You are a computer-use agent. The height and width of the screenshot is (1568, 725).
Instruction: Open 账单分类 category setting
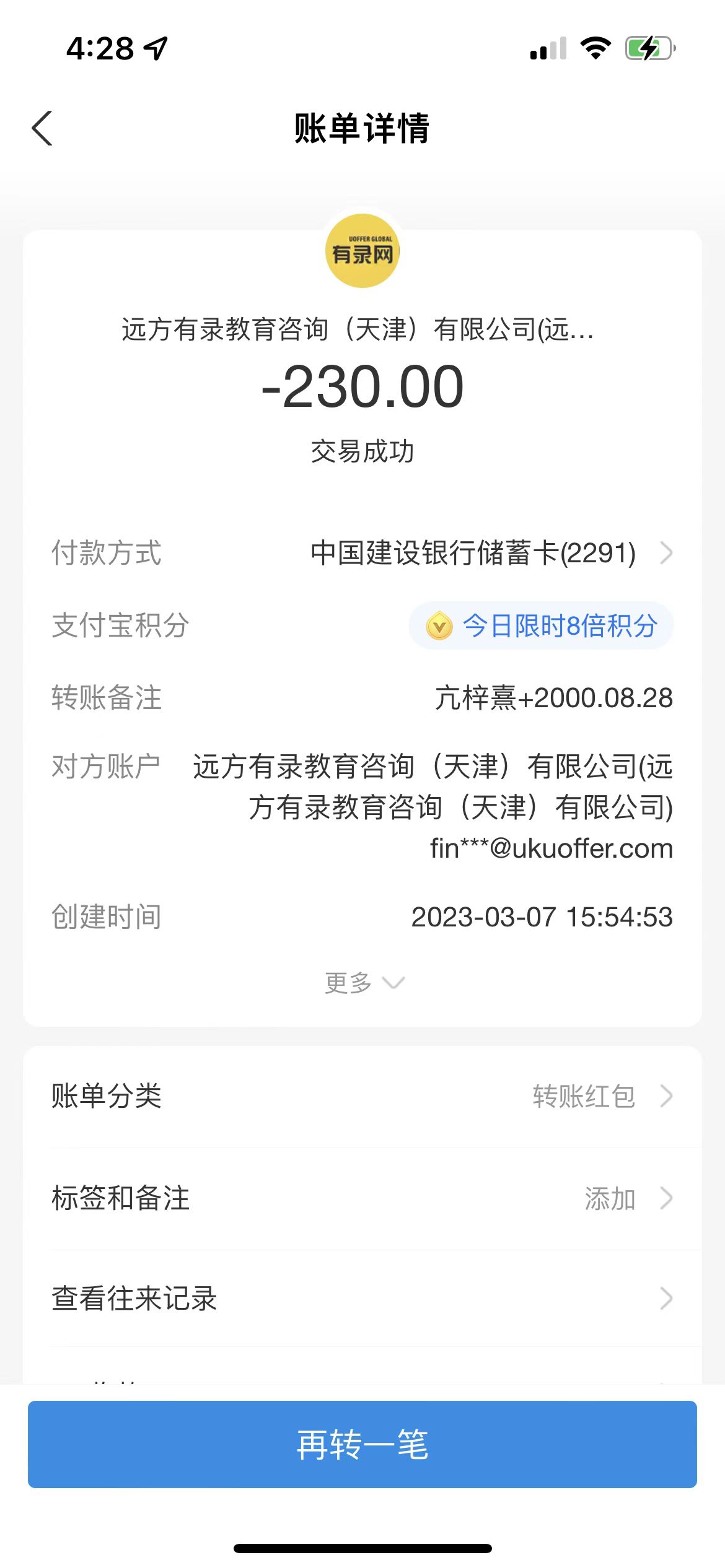[x=362, y=1096]
